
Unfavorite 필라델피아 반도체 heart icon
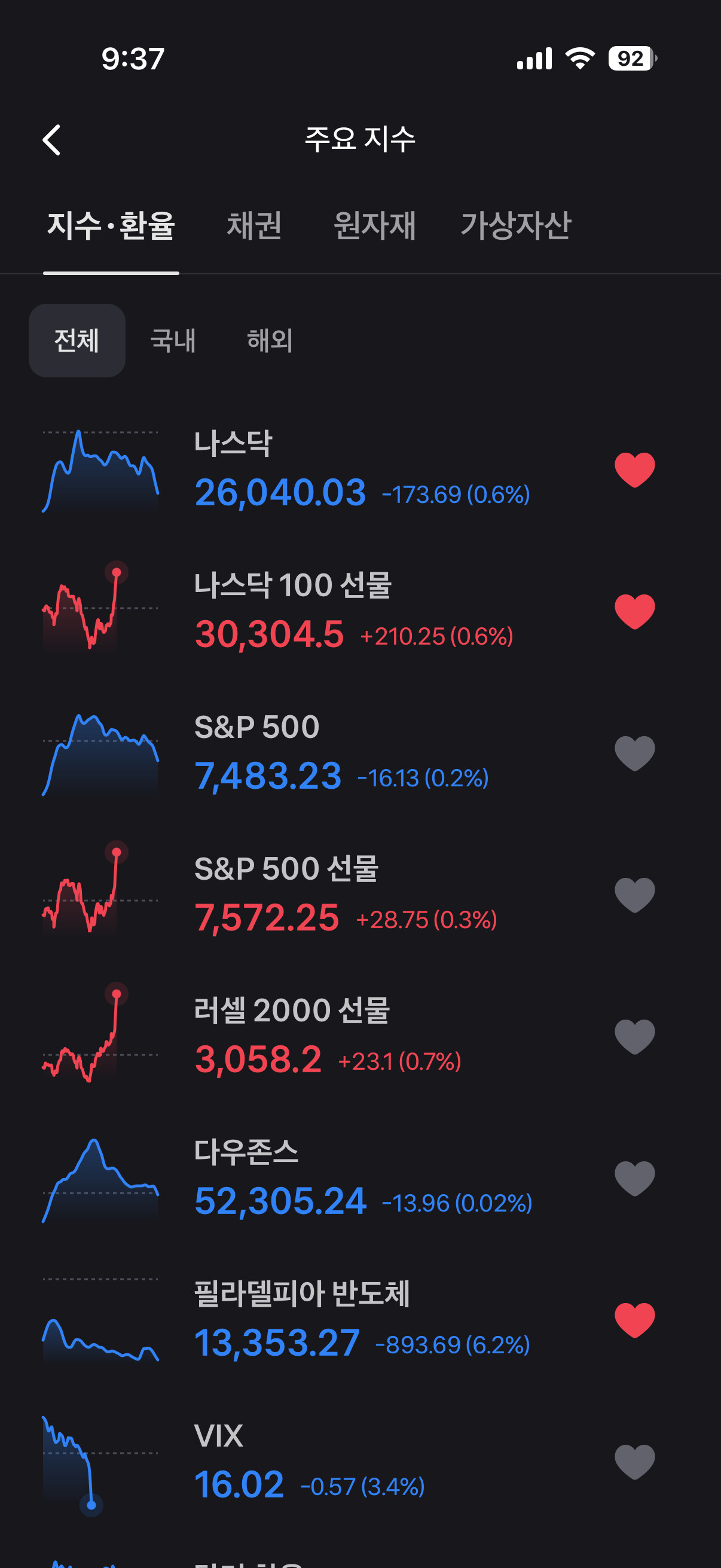click(634, 1320)
